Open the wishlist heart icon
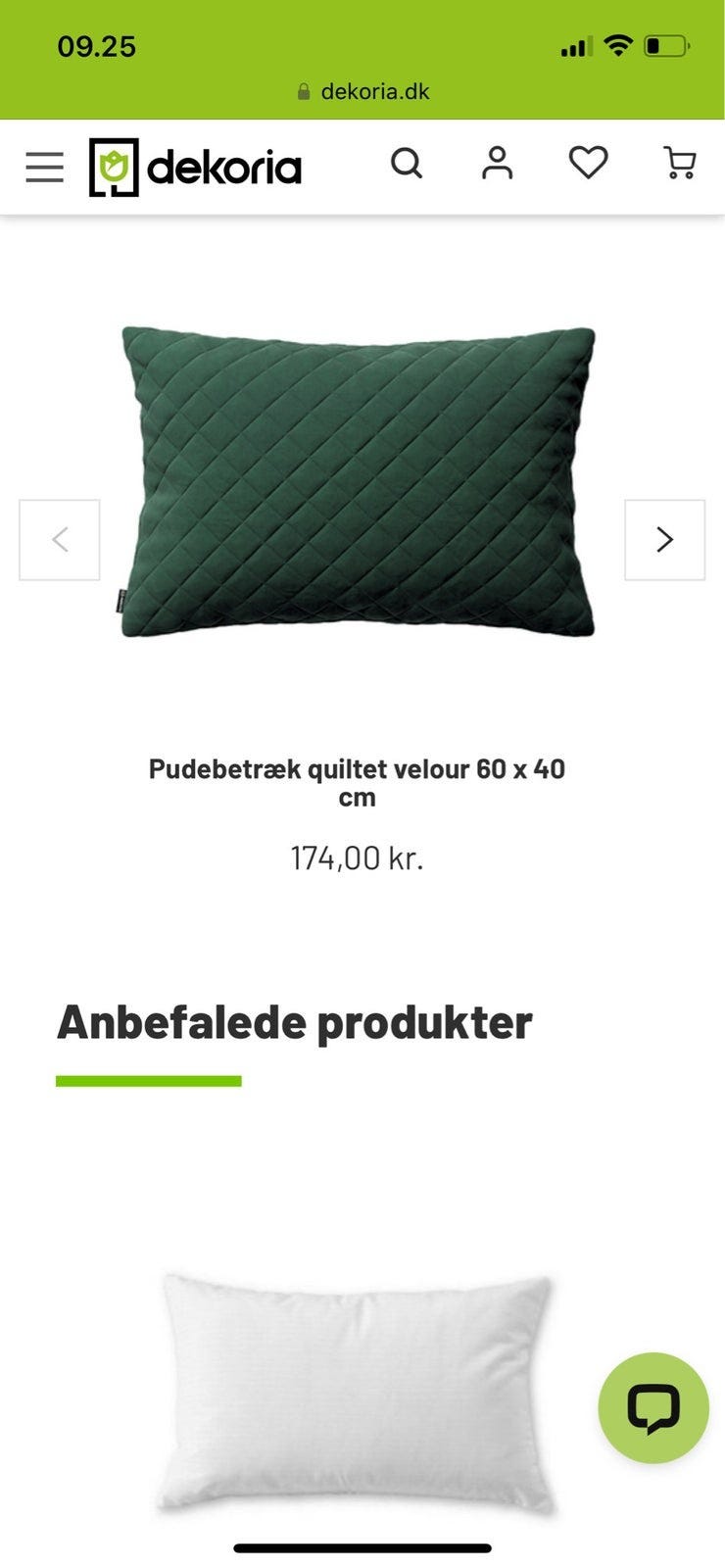 (586, 165)
